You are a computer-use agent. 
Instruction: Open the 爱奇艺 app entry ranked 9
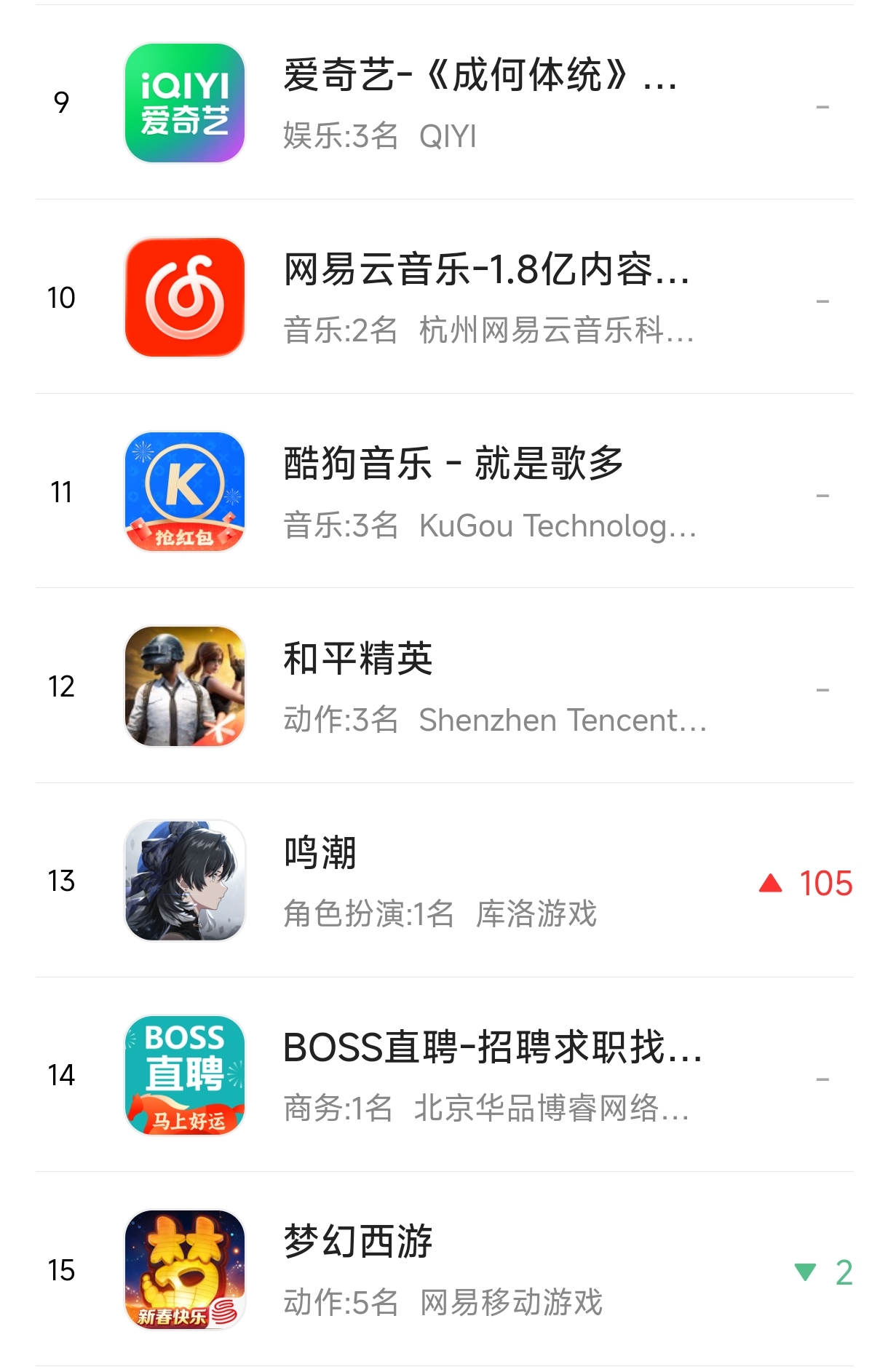click(x=444, y=103)
